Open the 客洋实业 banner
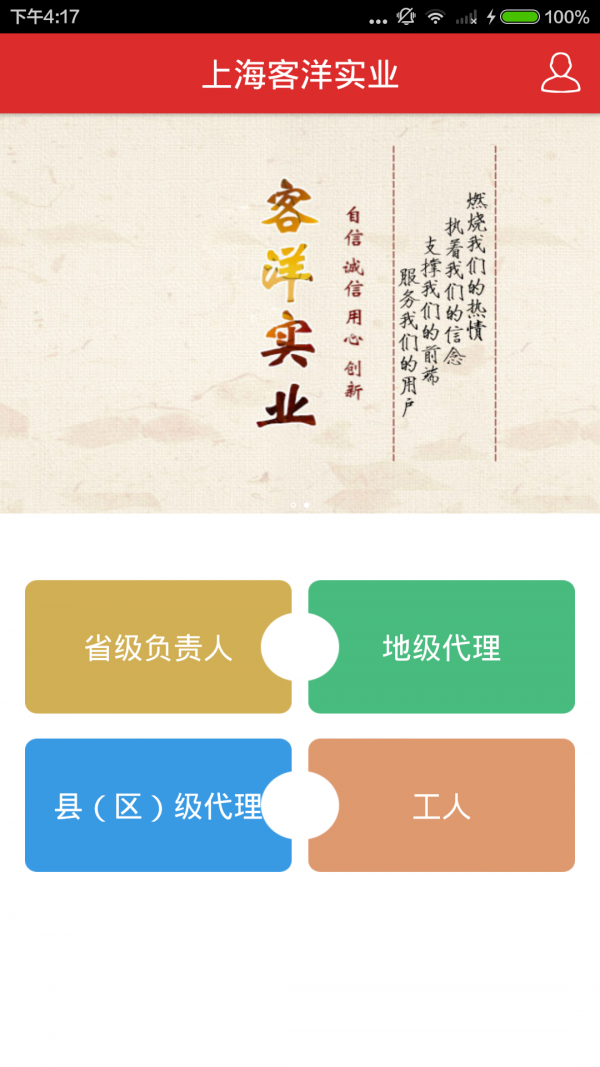Screen dimensions: 600x1067 [x=300, y=313]
